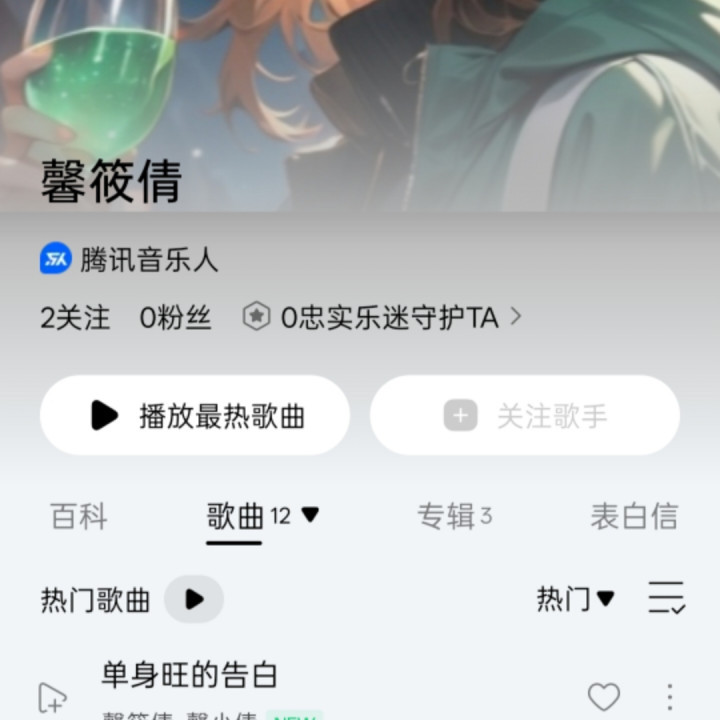Image resolution: width=720 pixels, height=720 pixels.
Task: Switch to the 表白信 tab
Action: 634,517
